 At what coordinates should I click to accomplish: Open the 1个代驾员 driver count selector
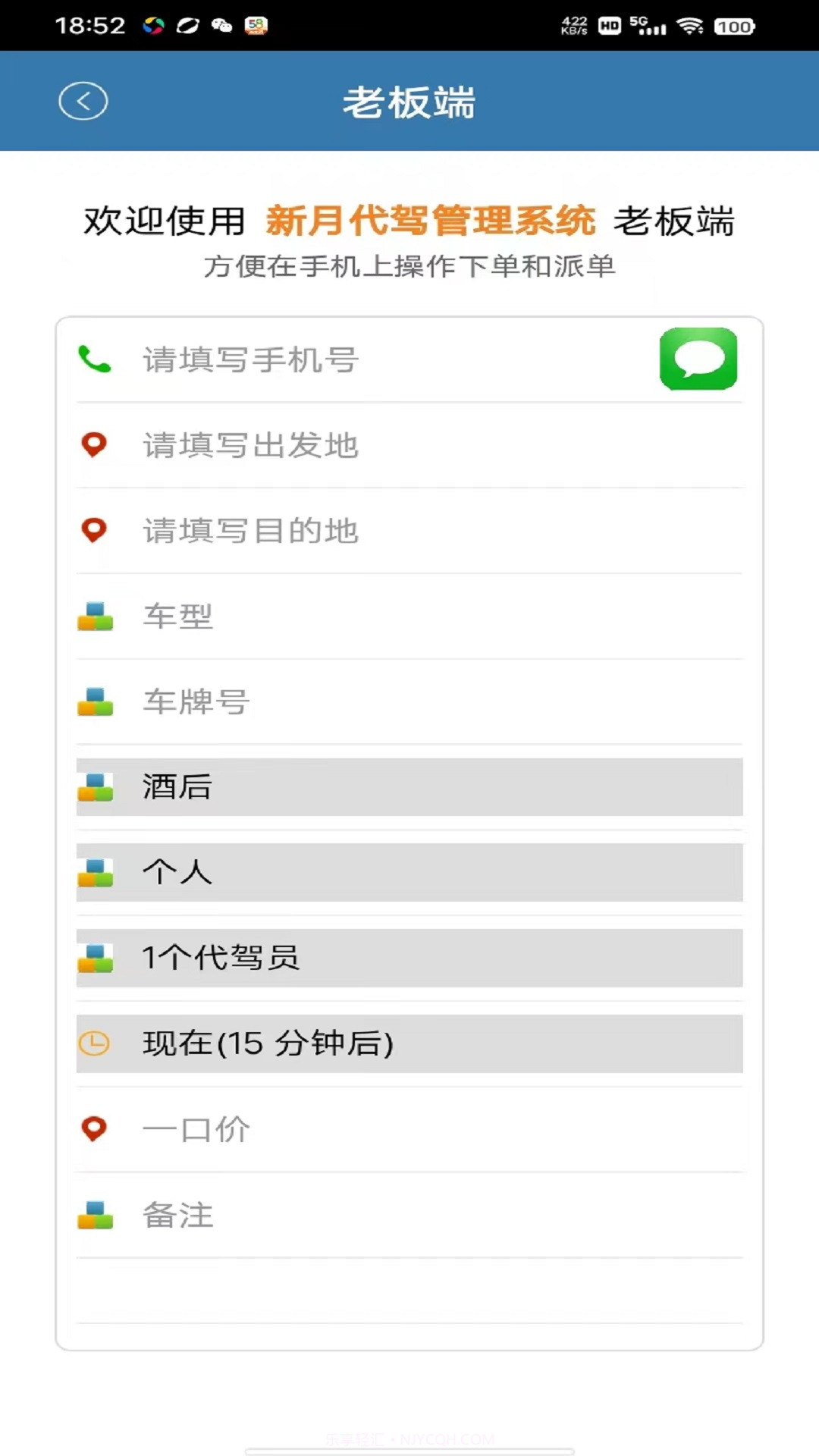409,957
